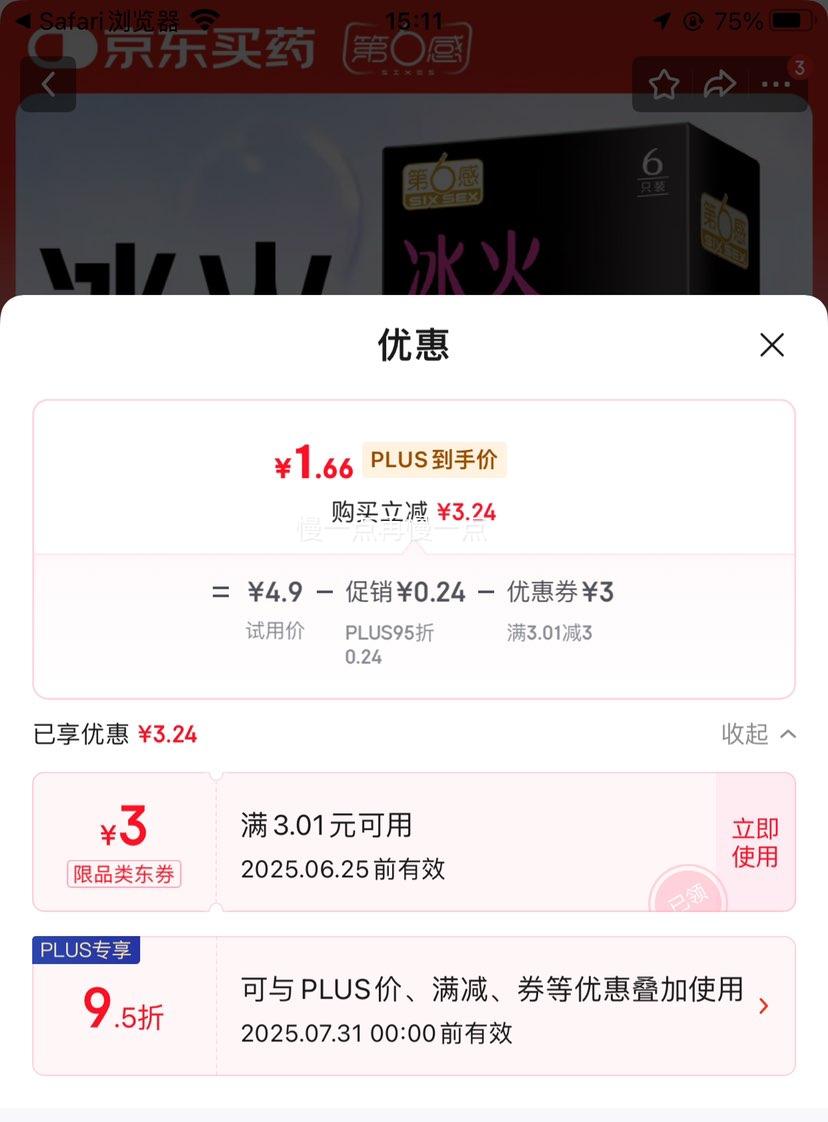828x1122 pixels.
Task: Close the 优惠 discount sheet
Action: (x=771, y=345)
